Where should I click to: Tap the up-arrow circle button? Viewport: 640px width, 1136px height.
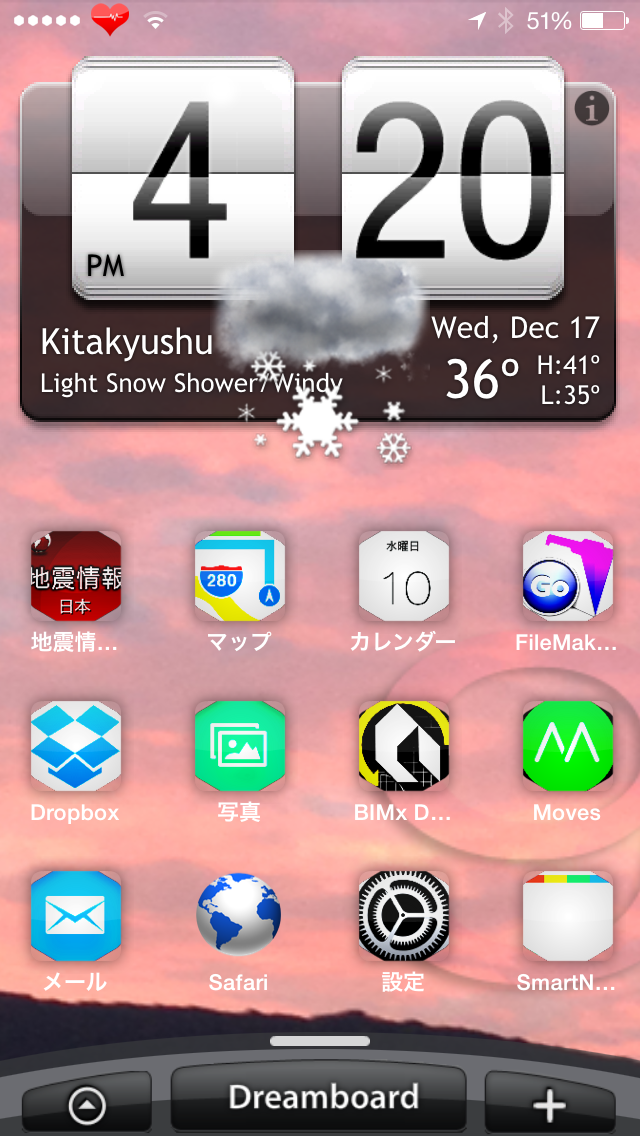[87, 1103]
